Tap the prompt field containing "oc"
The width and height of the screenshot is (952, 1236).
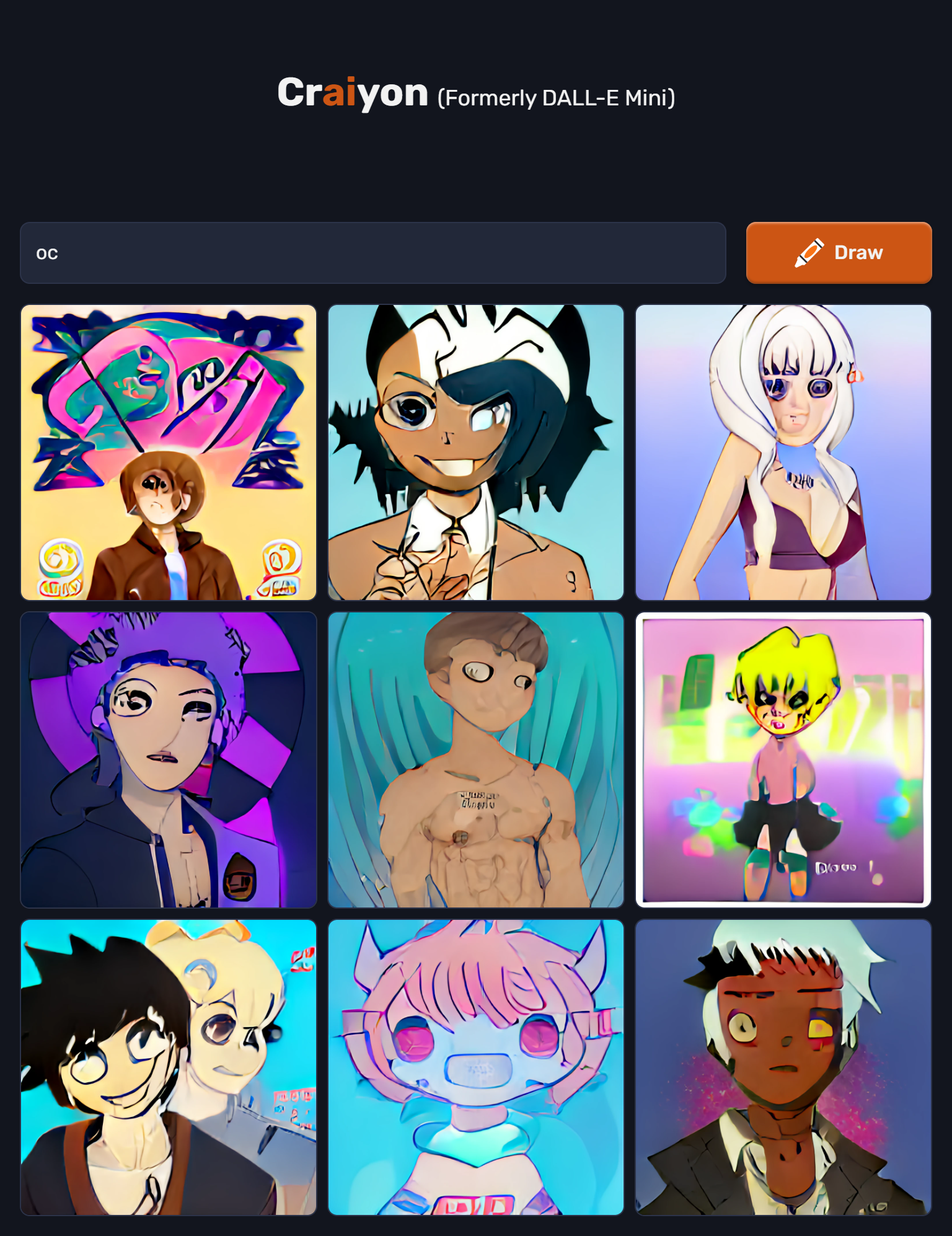pyautogui.click(x=372, y=253)
